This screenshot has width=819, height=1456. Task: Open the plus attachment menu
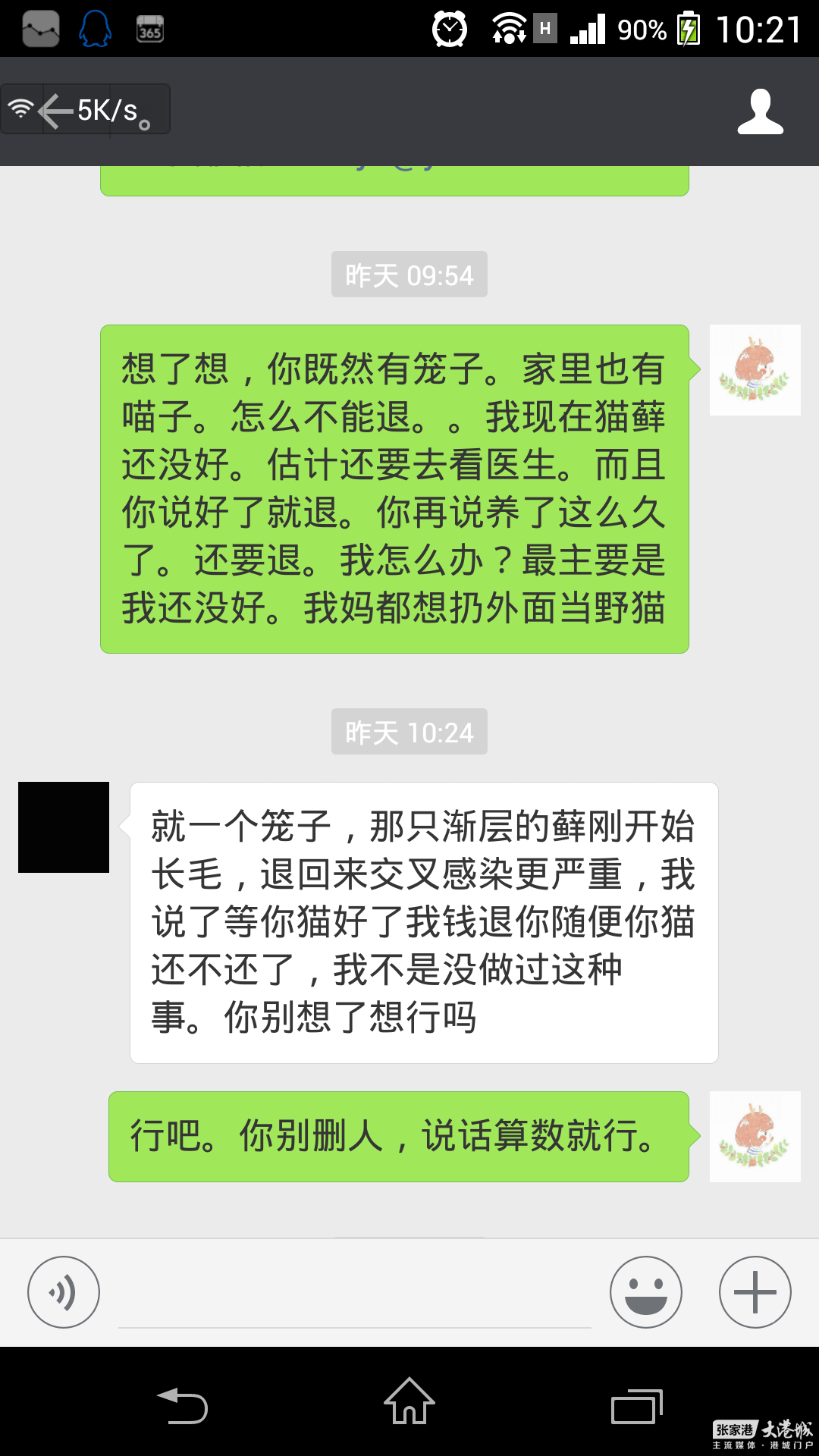point(755,1292)
